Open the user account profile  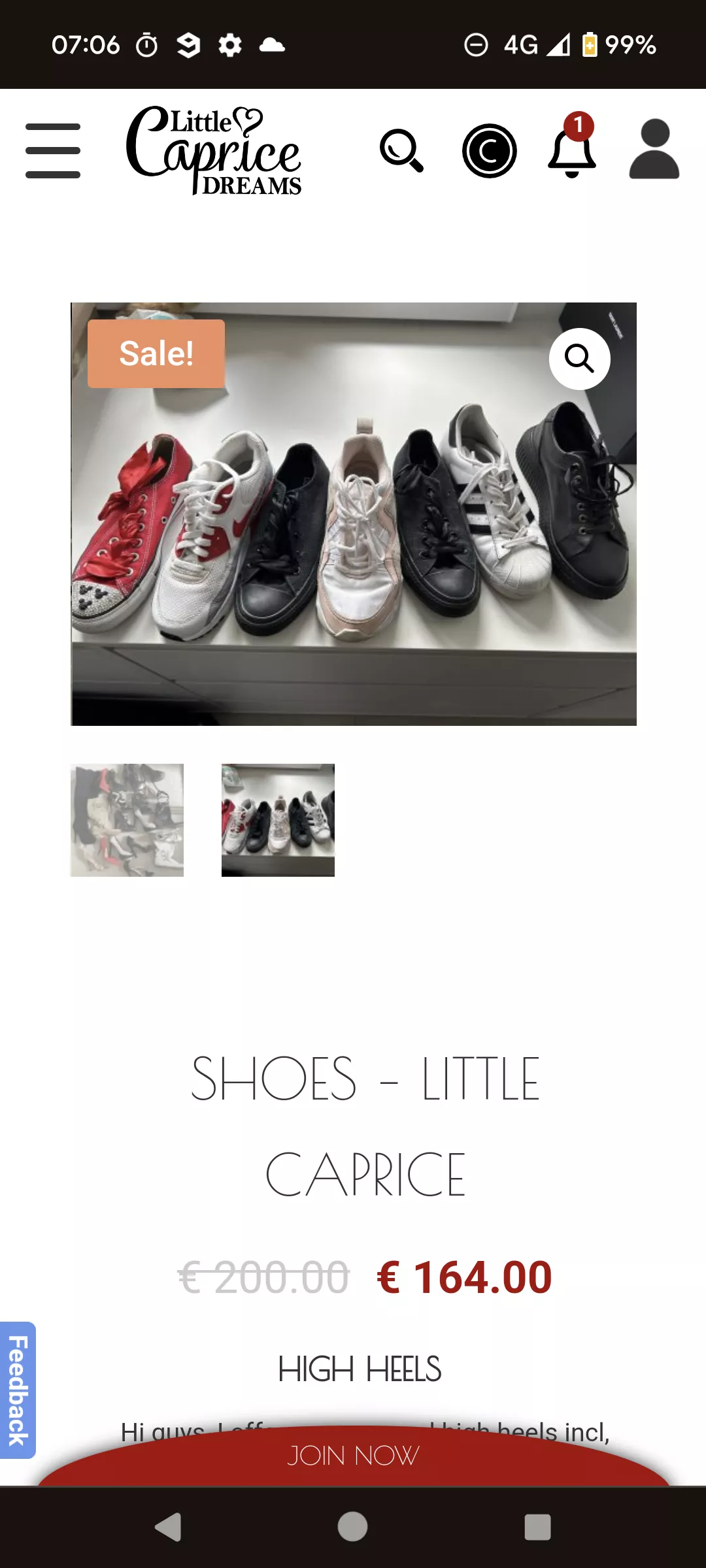[x=654, y=150]
